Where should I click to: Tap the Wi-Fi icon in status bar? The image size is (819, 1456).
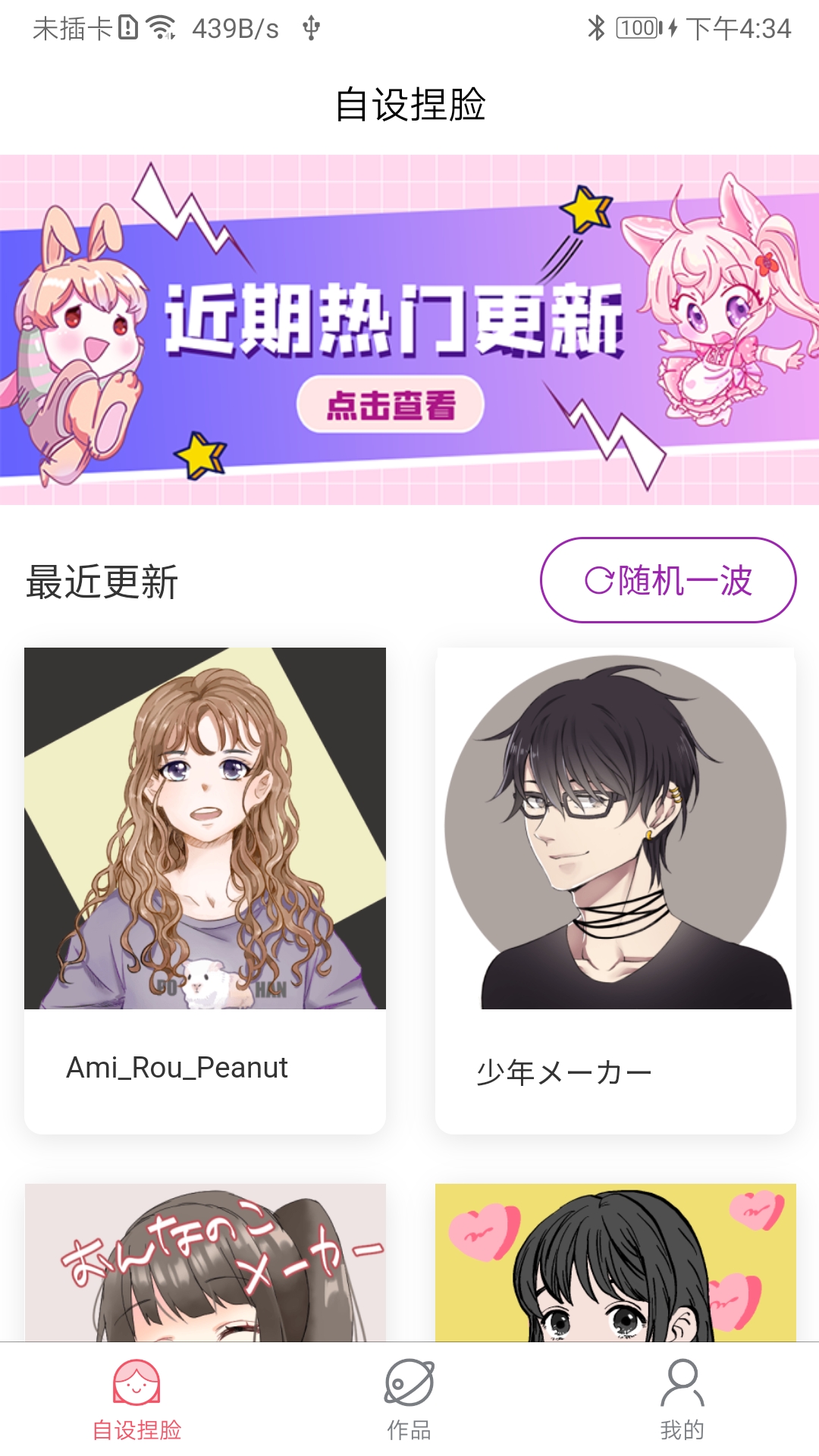click(x=160, y=28)
